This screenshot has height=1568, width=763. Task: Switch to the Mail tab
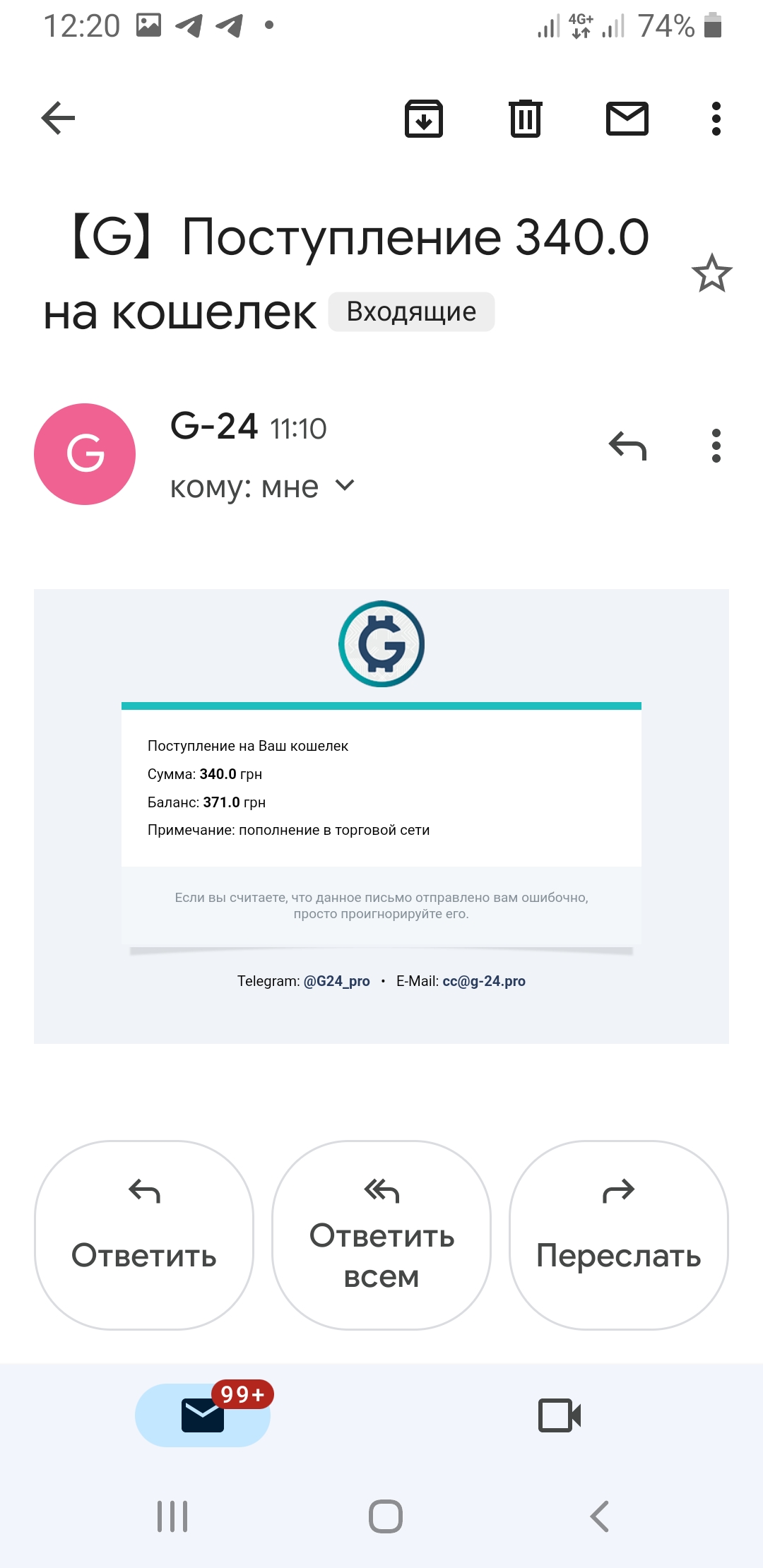[203, 1415]
